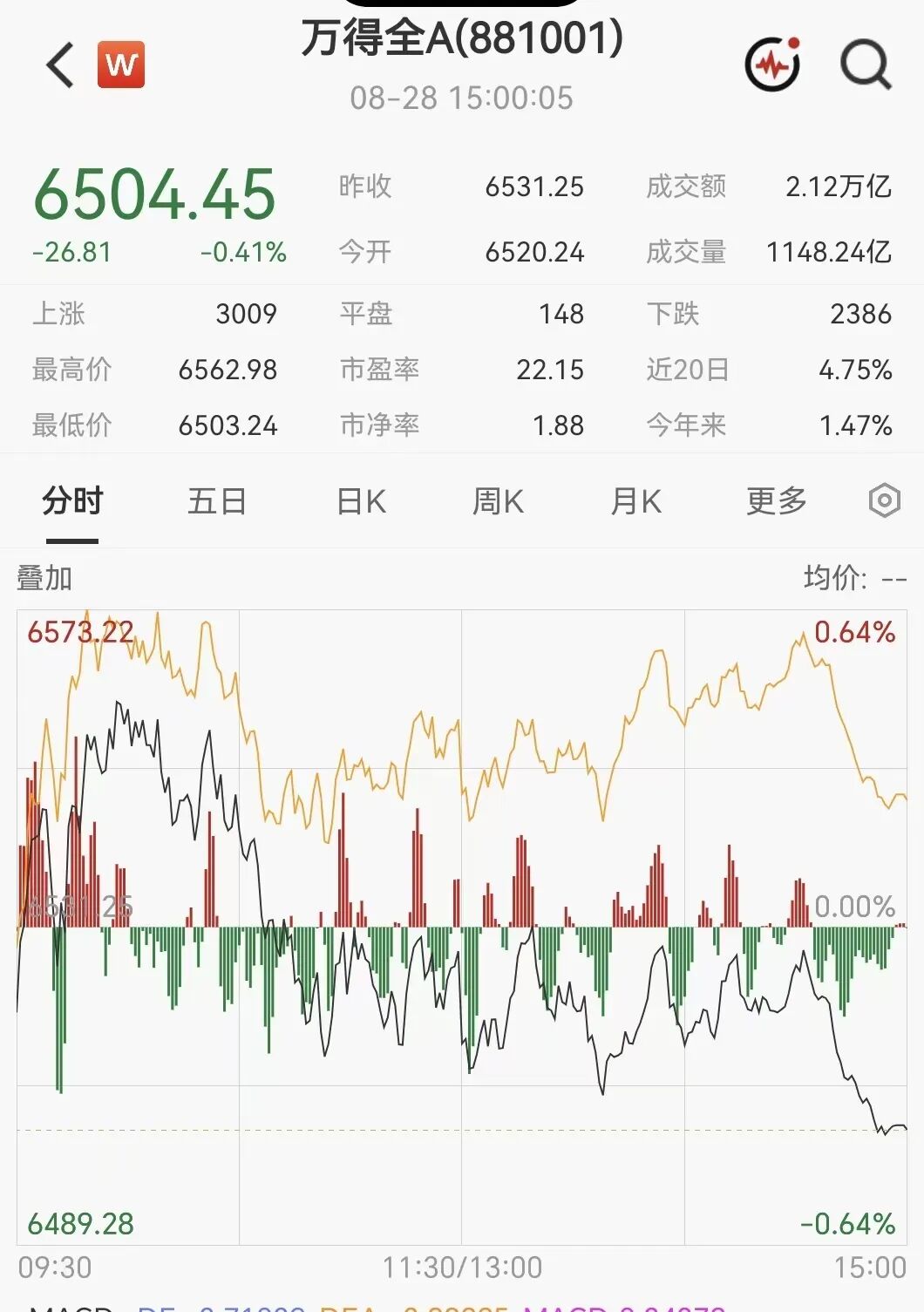This screenshot has width=924, height=1312.
Task: Open search with the magnifier icon
Action: coord(866,65)
